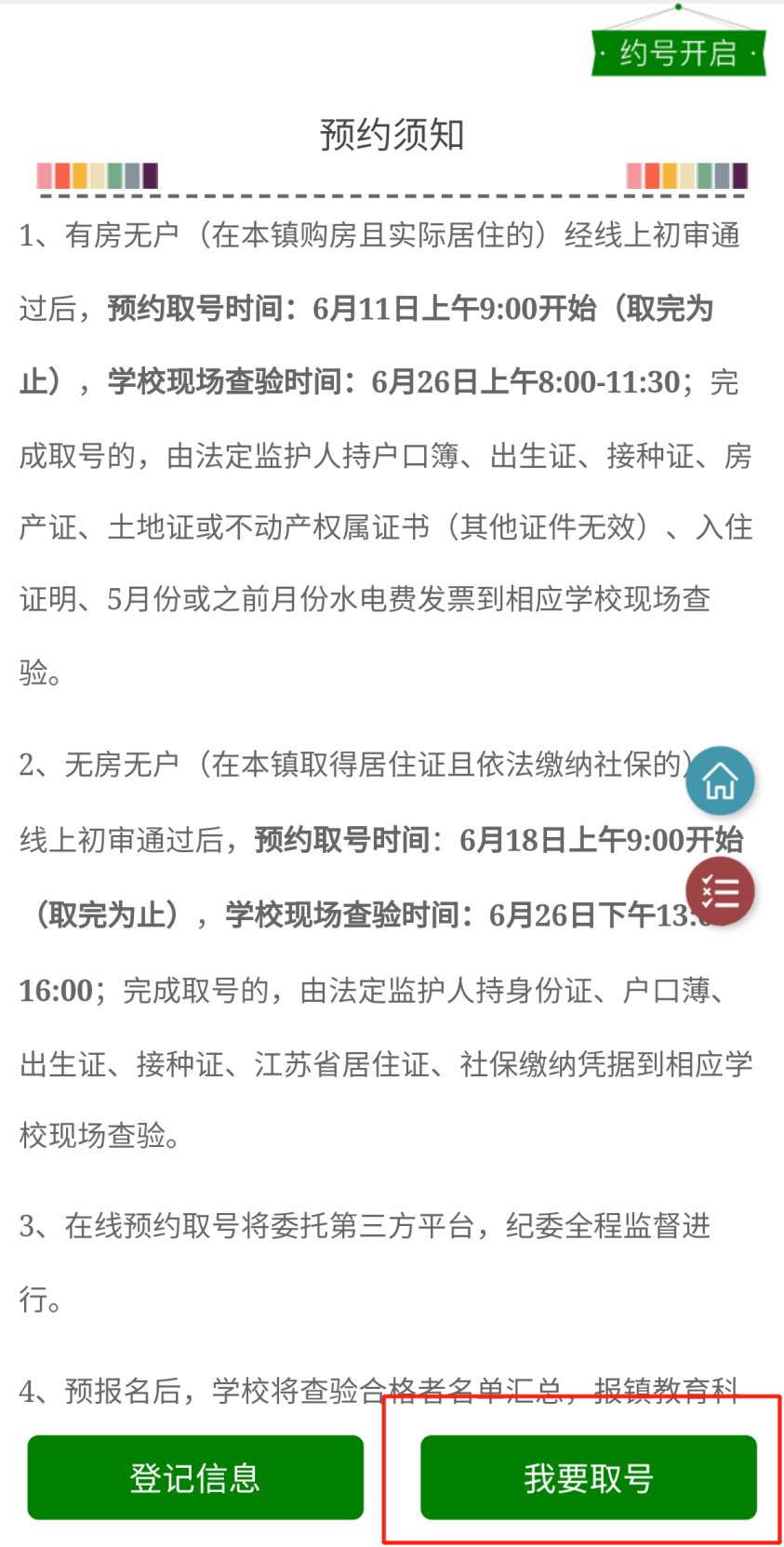The width and height of the screenshot is (784, 1547).
Task: Go to home via the floating house icon
Action: pos(720,781)
